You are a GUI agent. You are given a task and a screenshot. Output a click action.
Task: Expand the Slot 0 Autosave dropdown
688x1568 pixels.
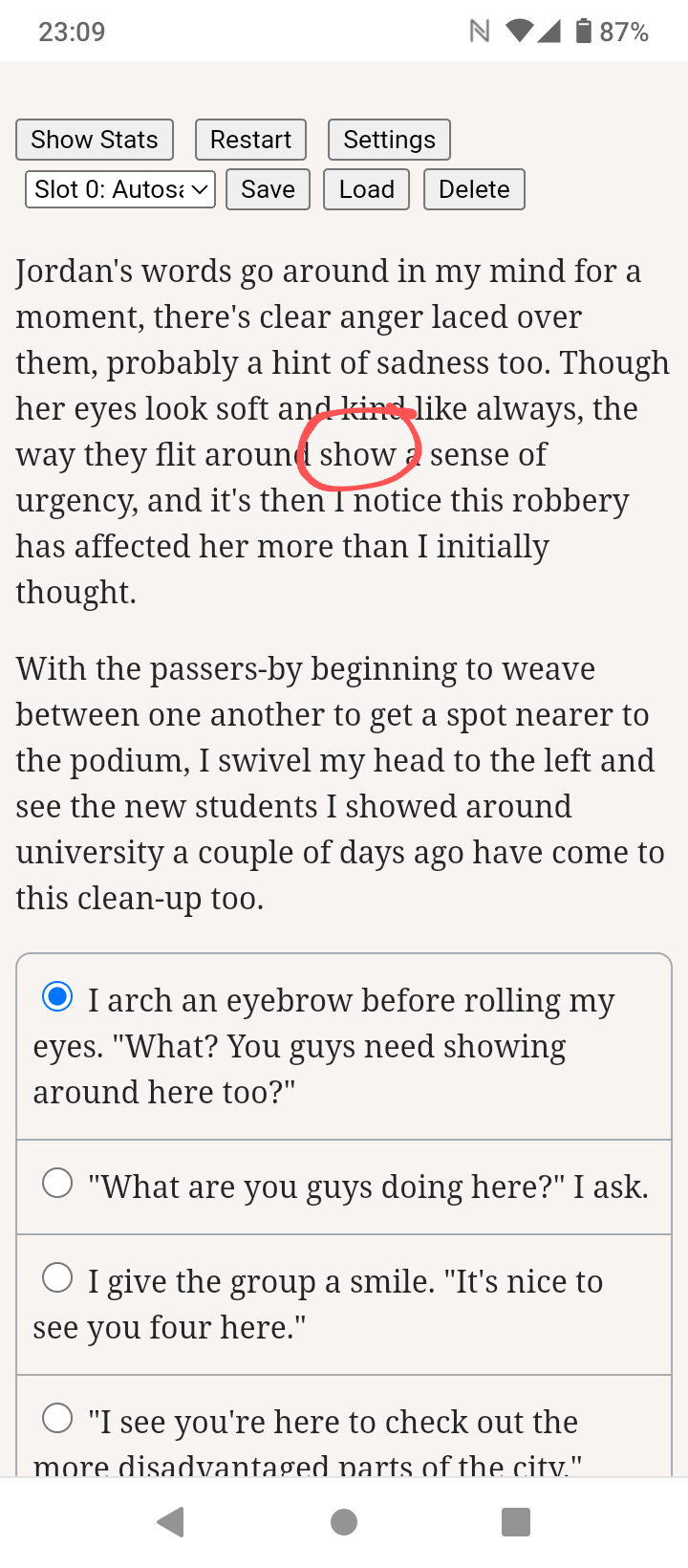pos(120,189)
